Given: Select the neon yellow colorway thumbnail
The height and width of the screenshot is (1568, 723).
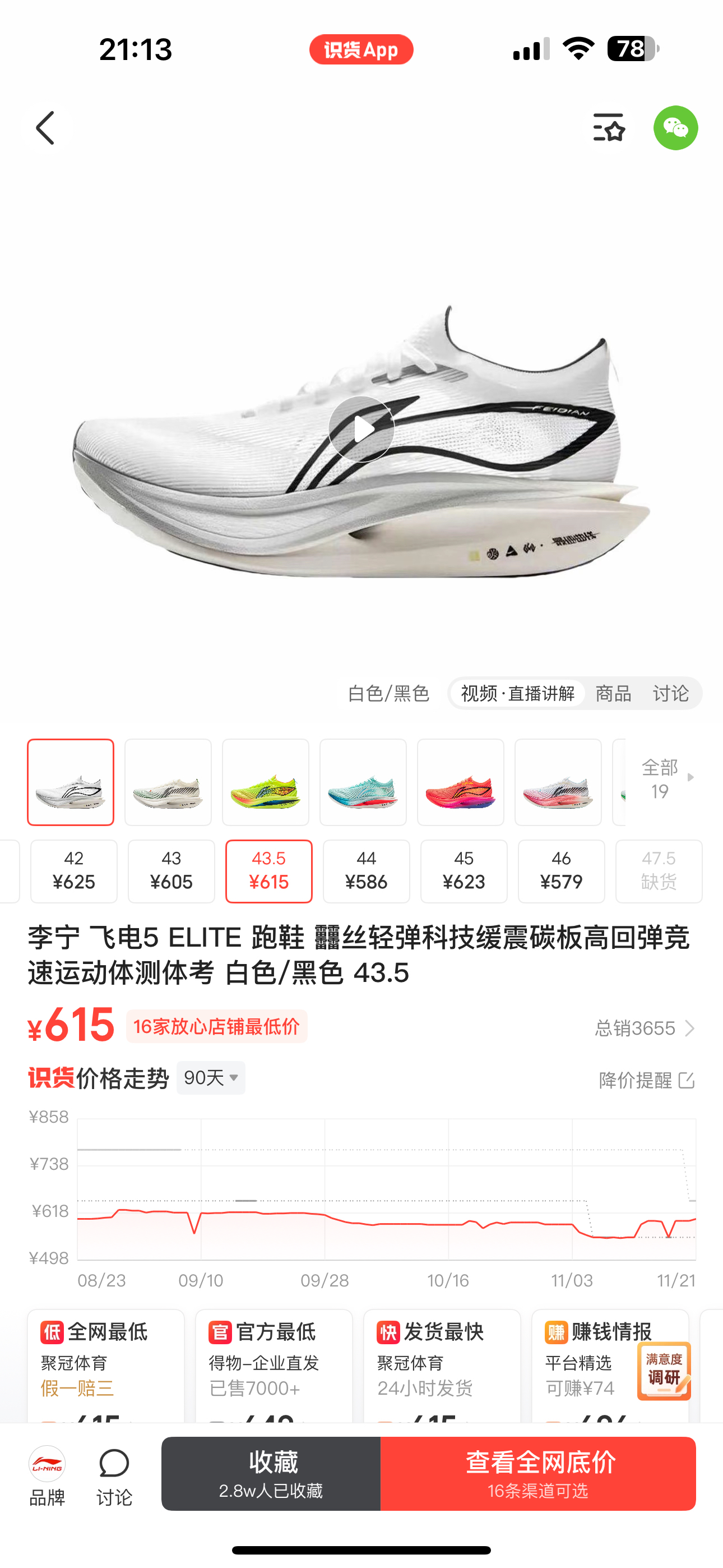Looking at the screenshot, I should pyautogui.click(x=265, y=782).
